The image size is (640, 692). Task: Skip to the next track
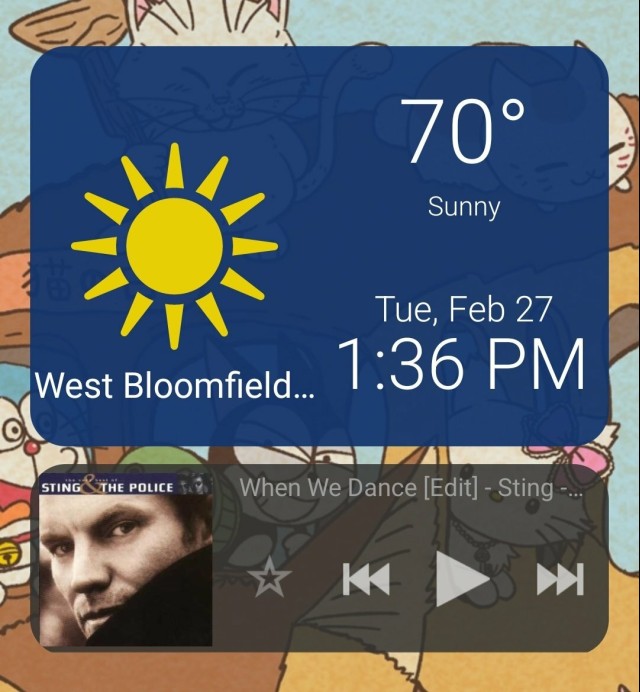560,579
